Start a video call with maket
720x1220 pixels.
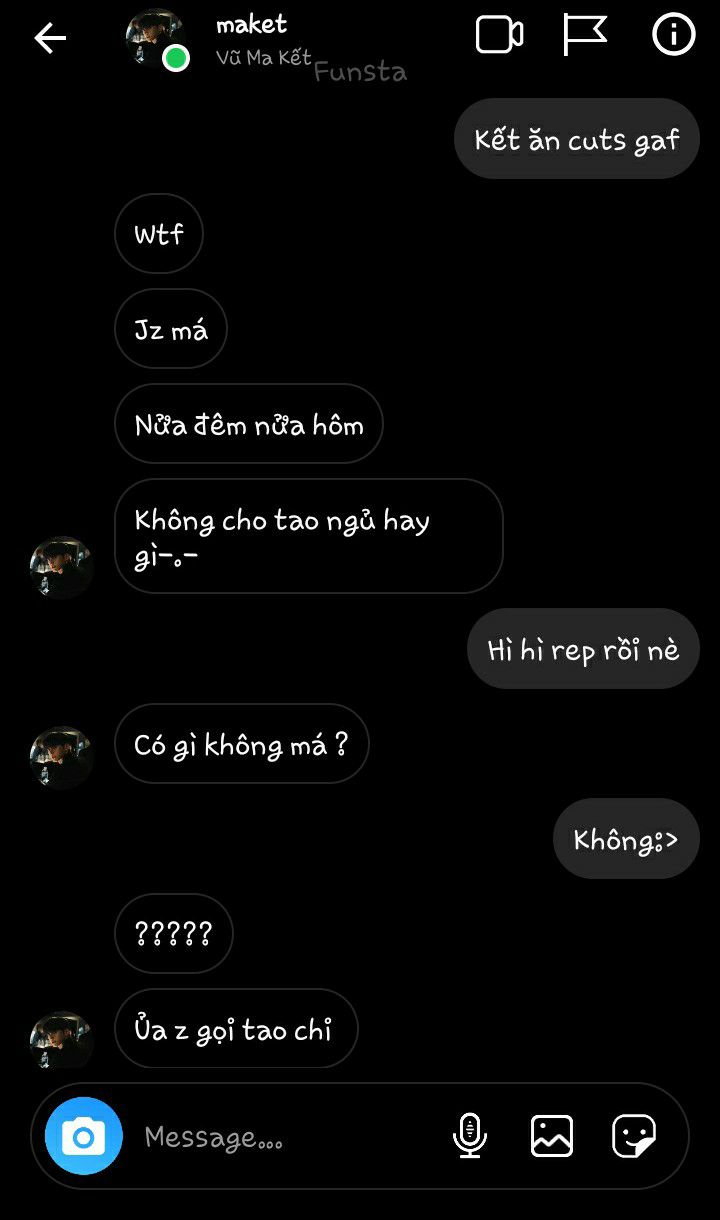point(499,36)
